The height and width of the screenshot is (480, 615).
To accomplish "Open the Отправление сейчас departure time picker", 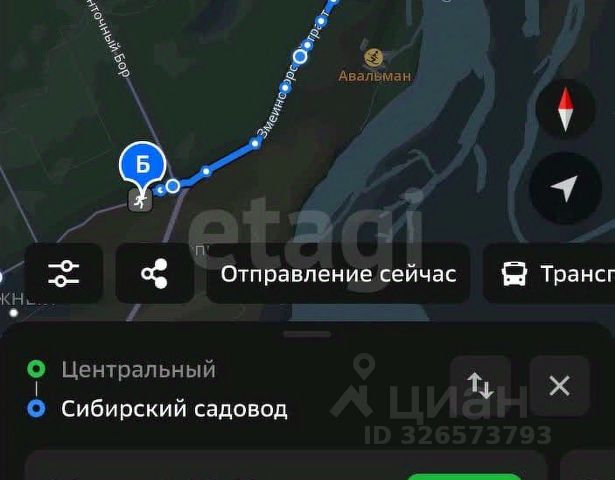I will coord(338,273).
